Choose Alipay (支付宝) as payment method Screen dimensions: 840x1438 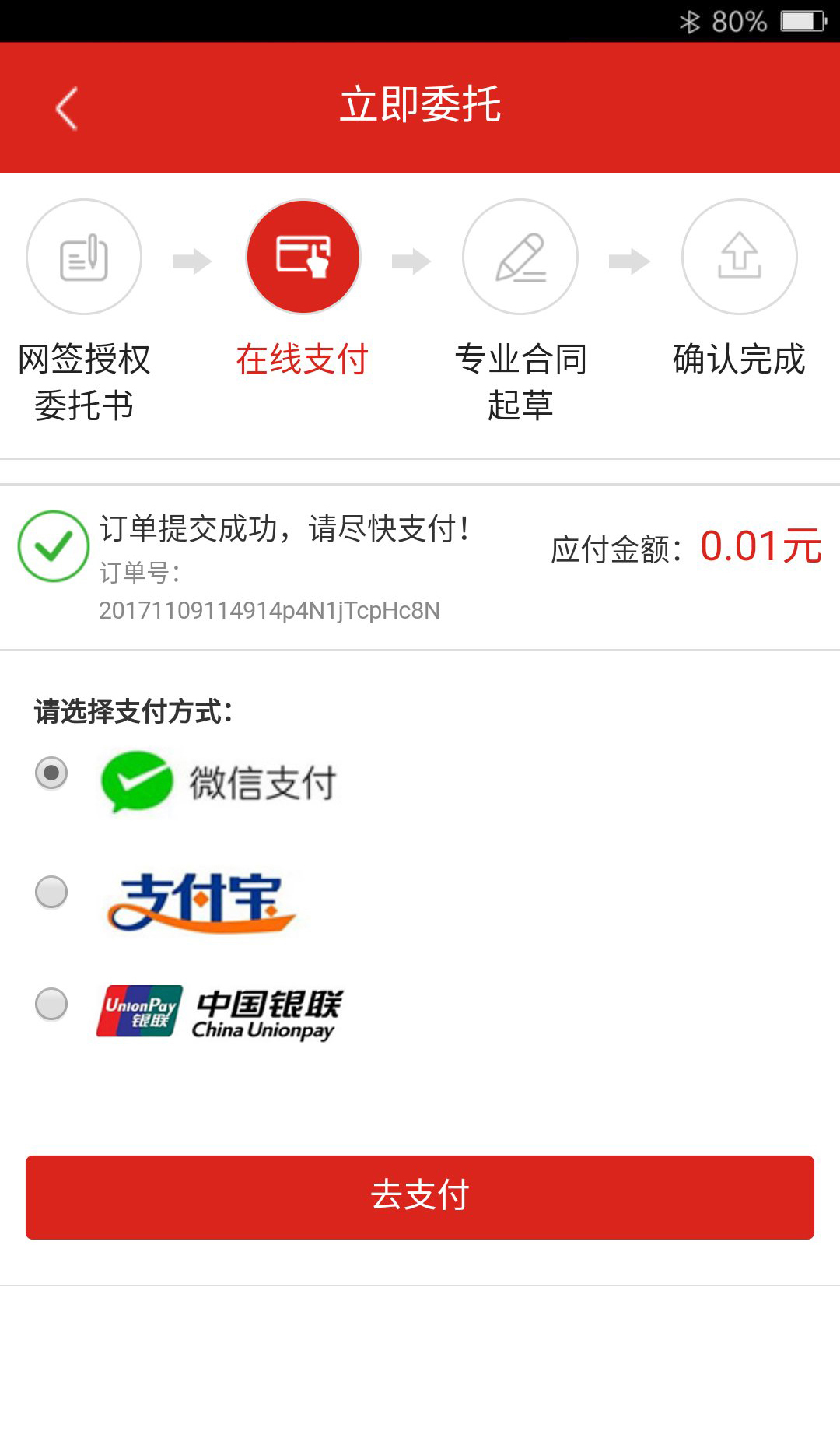pyautogui.click(x=51, y=892)
